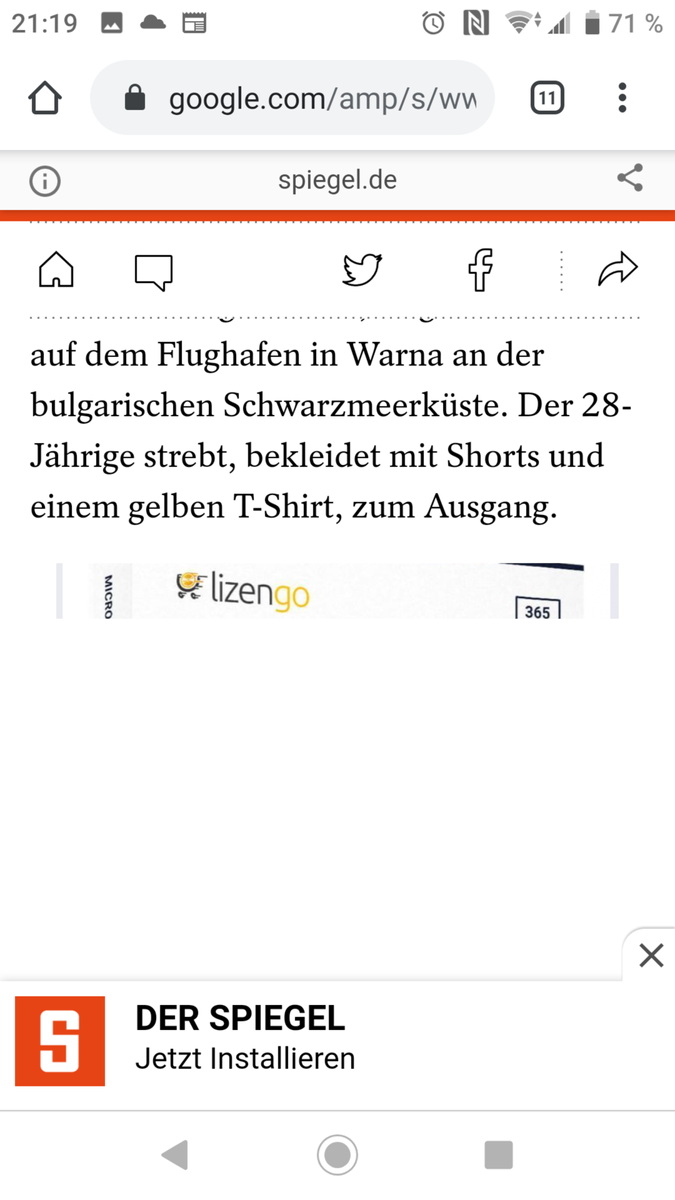Open the tab switcher showing 11 tabs
This screenshot has height=1200, width=675.
547,98
